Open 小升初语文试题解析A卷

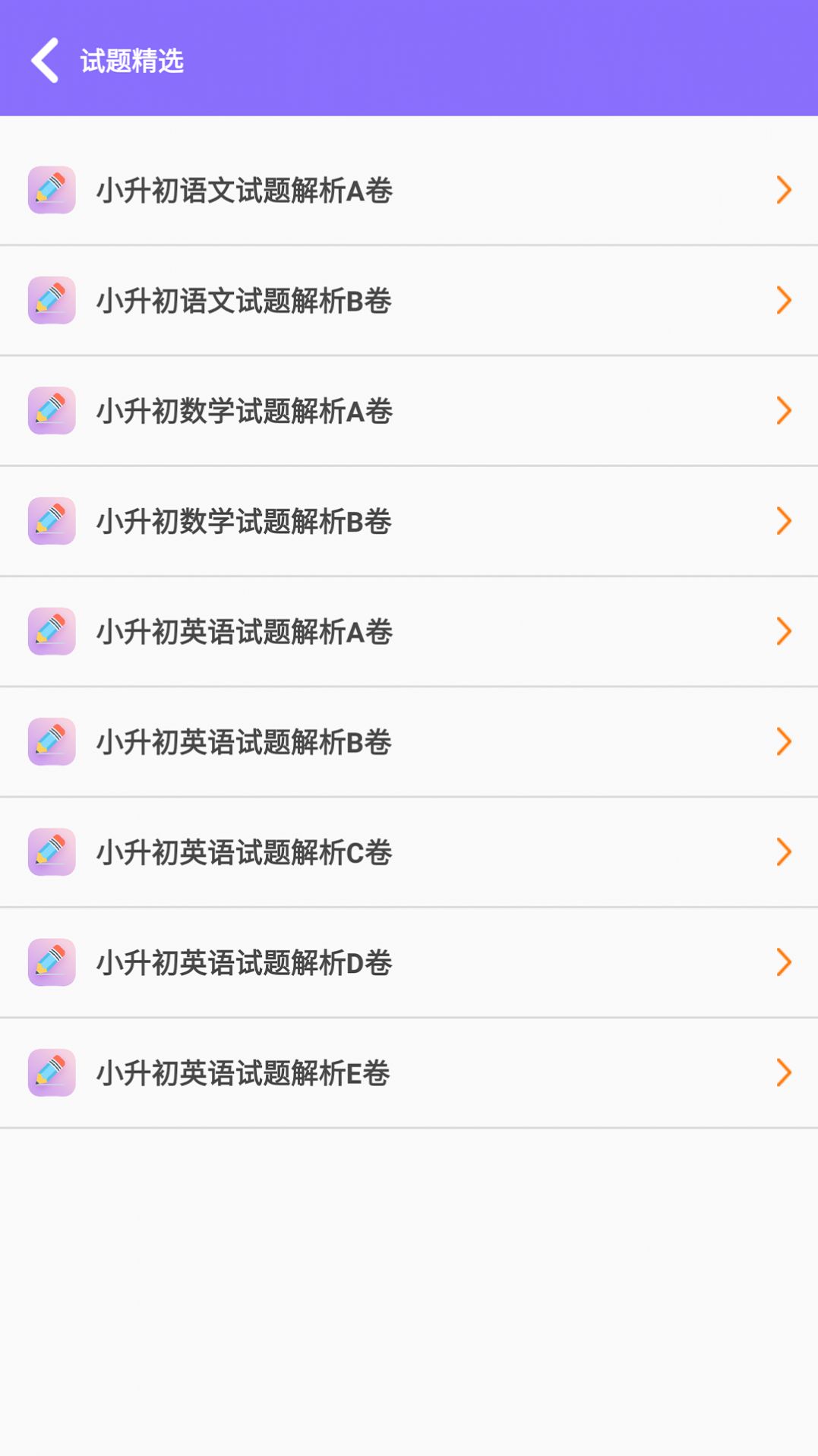243,189
